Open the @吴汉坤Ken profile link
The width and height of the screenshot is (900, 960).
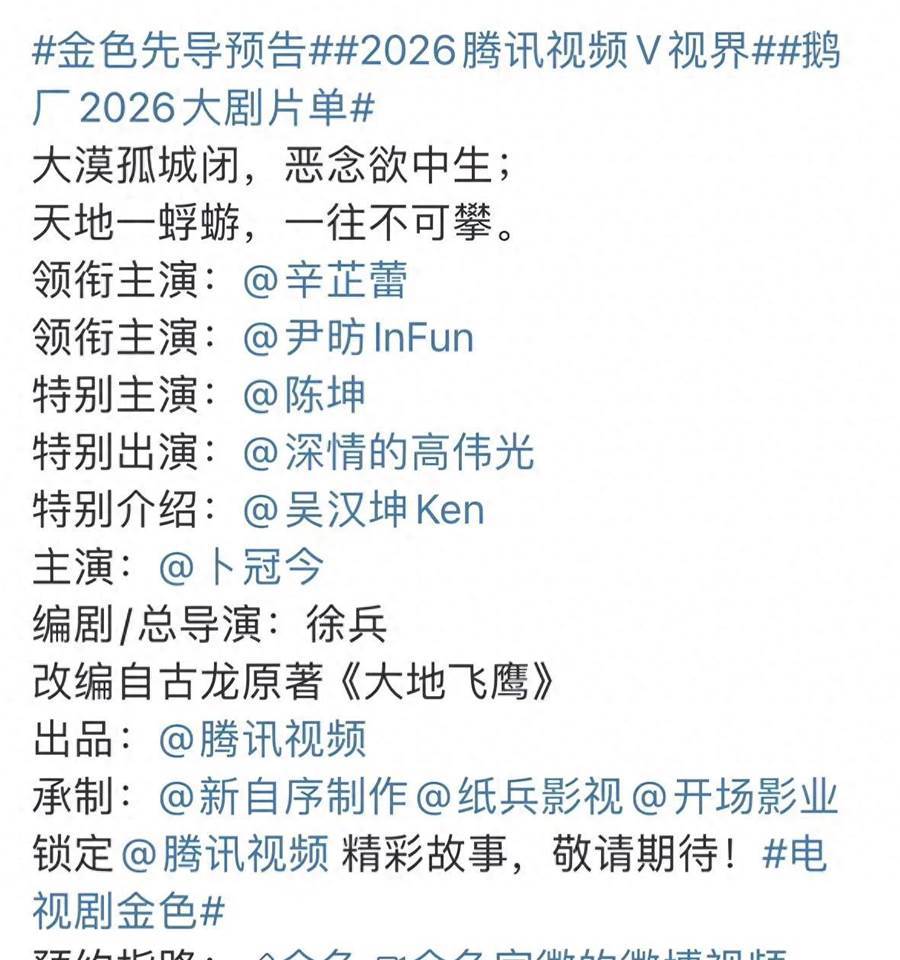pyautogui.click(x=363, y=510)
